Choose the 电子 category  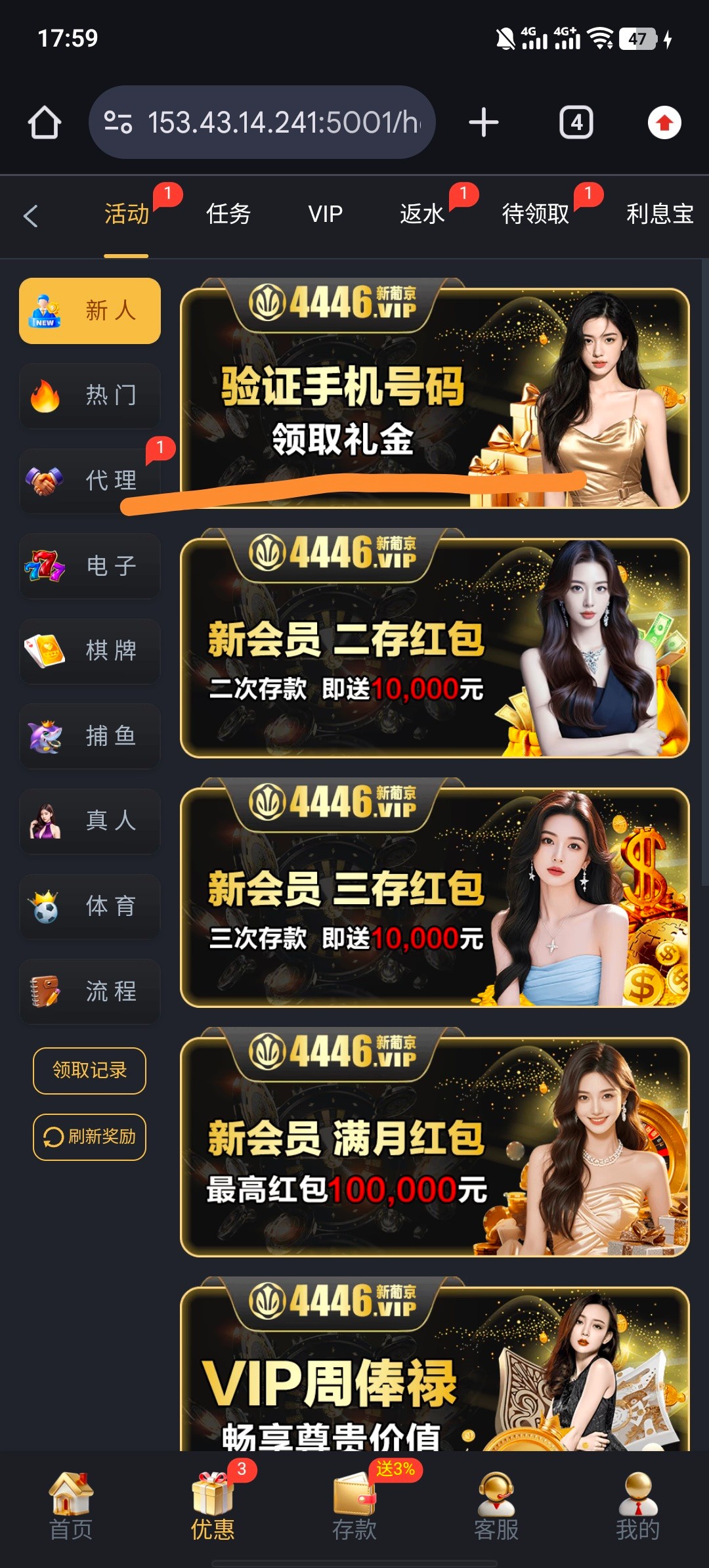tap(90, 565)
